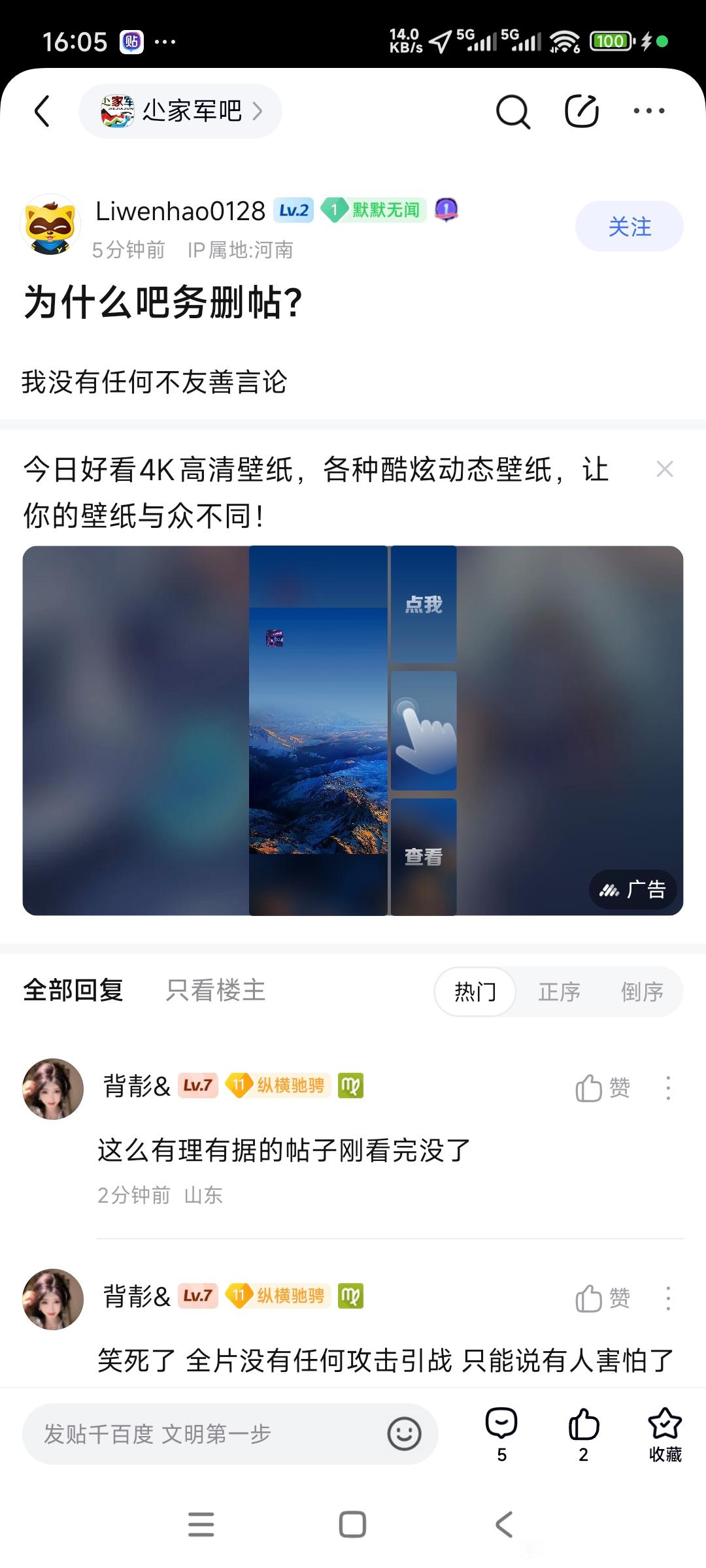This screenshot has width=706, height=1568.
Task: Open the three-dot overflow menu at top
Action: 648,111
